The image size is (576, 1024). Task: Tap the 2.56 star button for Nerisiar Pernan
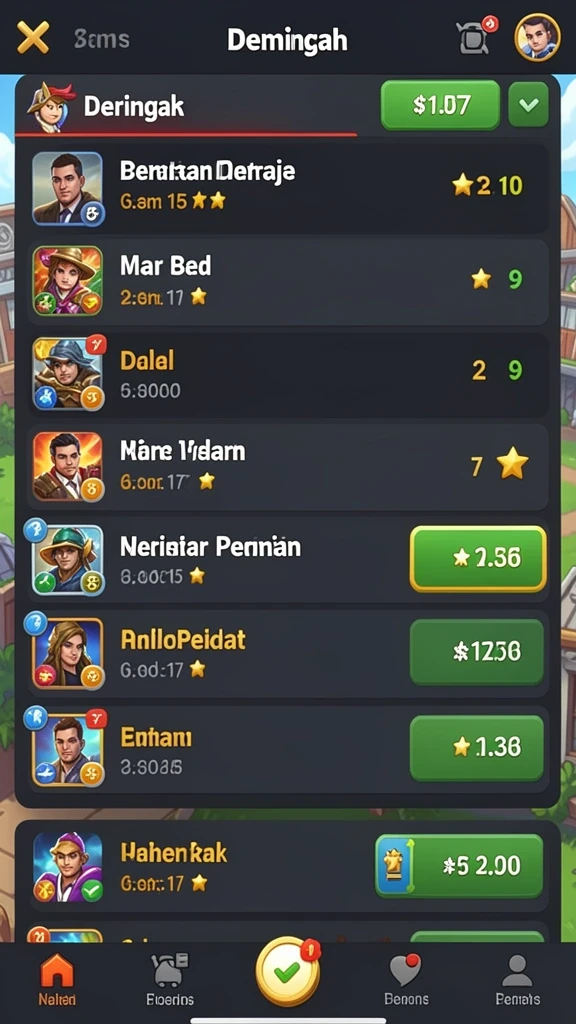pyautogui.click(x=478, y=559)
